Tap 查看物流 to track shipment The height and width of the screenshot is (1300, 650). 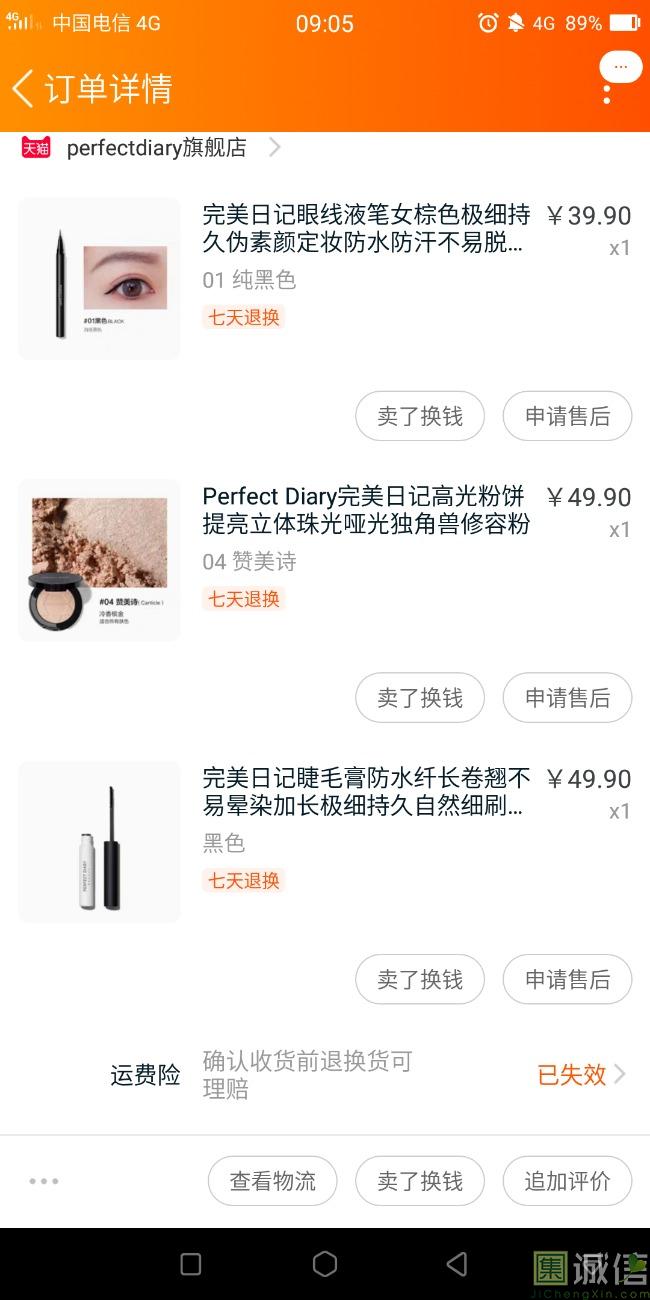click(x=273, y=1181)
